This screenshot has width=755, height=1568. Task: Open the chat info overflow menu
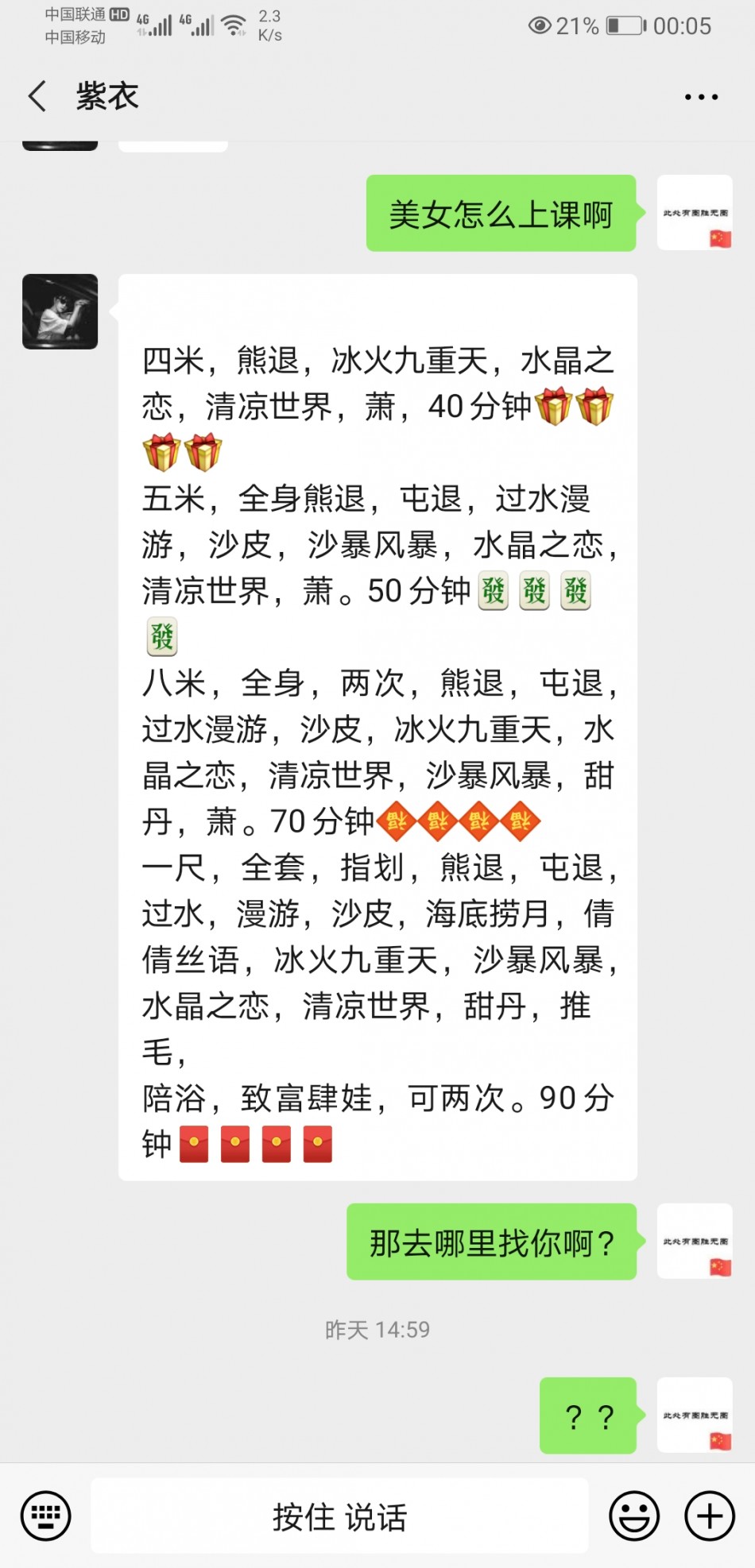pyautogui.click(x=701, y=97)
